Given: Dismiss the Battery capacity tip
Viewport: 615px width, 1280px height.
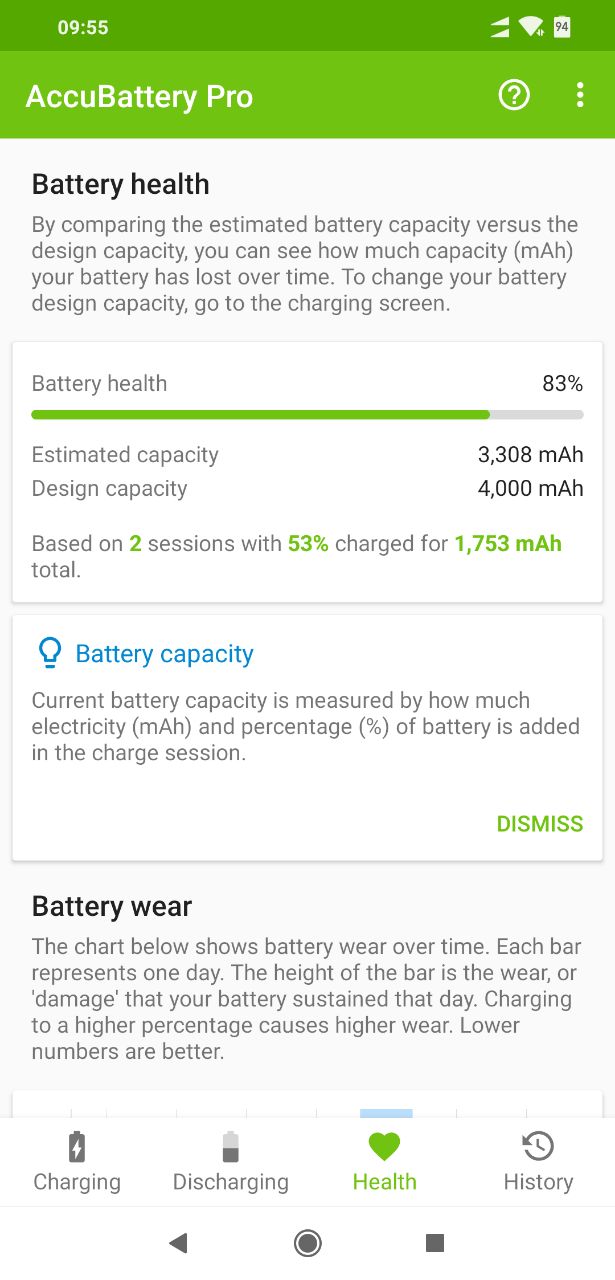Looking at the screenshot, I should (x=540, y=824).
